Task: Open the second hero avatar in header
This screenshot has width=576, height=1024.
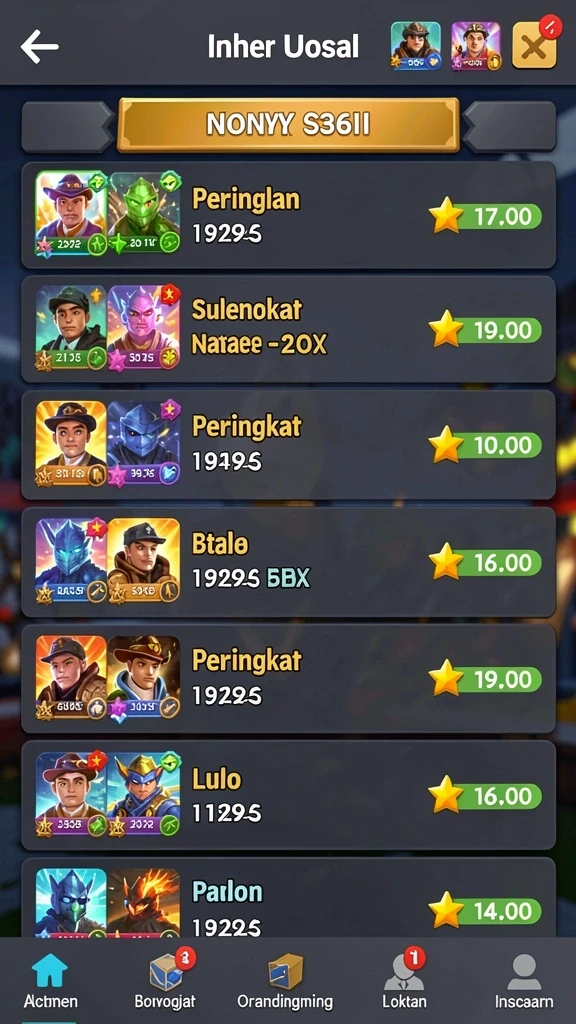Action: (476, 46)
